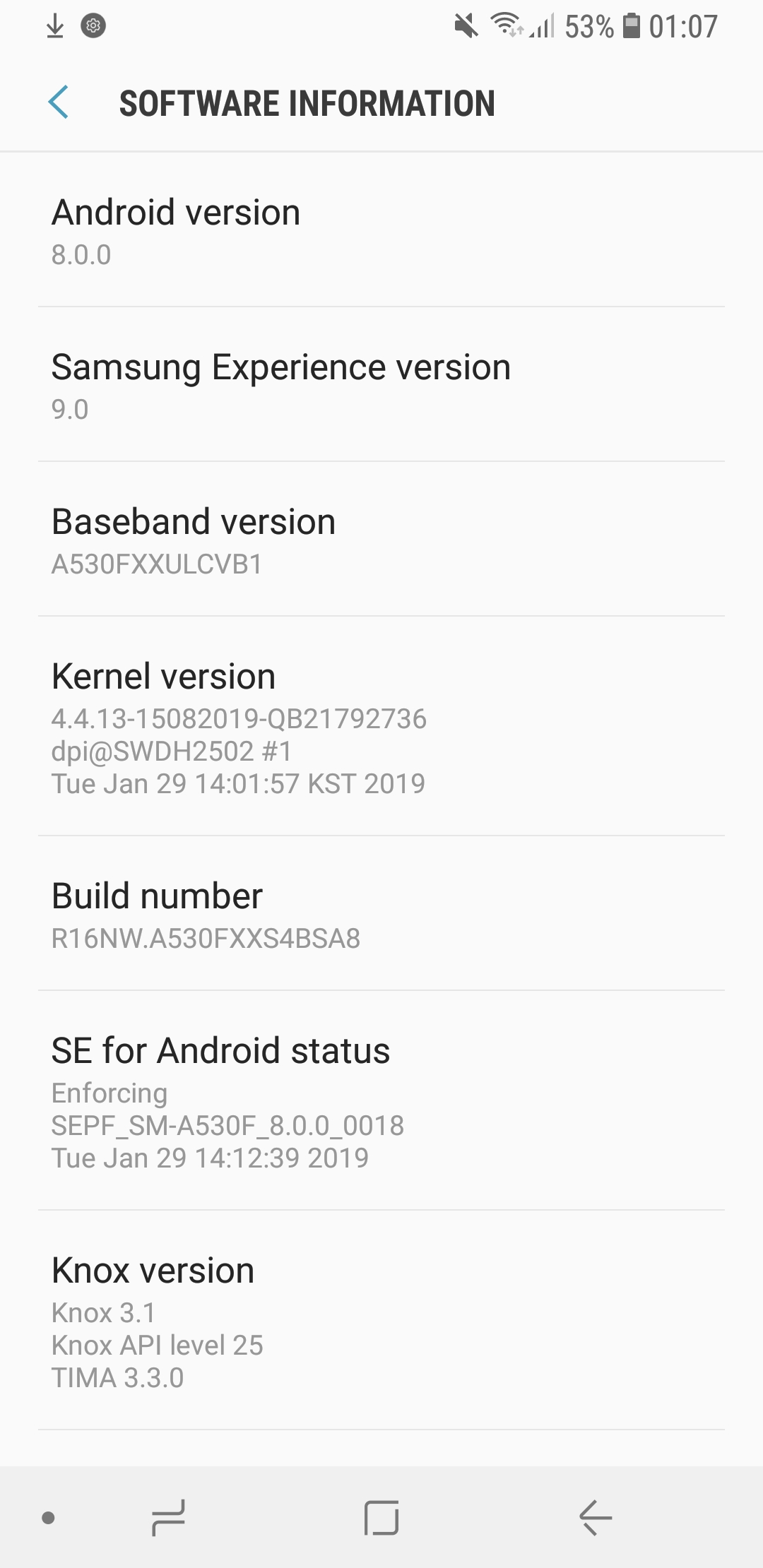Open recent apps from navigation bar

pos(168,1517)
